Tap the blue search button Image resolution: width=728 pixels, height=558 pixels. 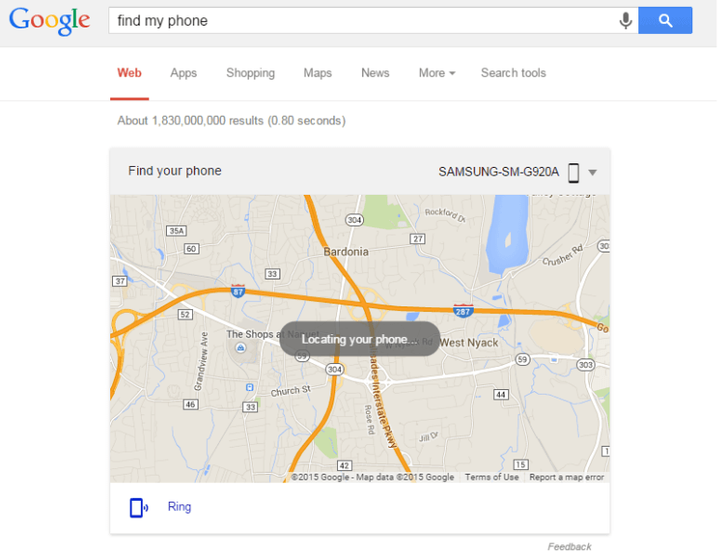click(665, 20)
